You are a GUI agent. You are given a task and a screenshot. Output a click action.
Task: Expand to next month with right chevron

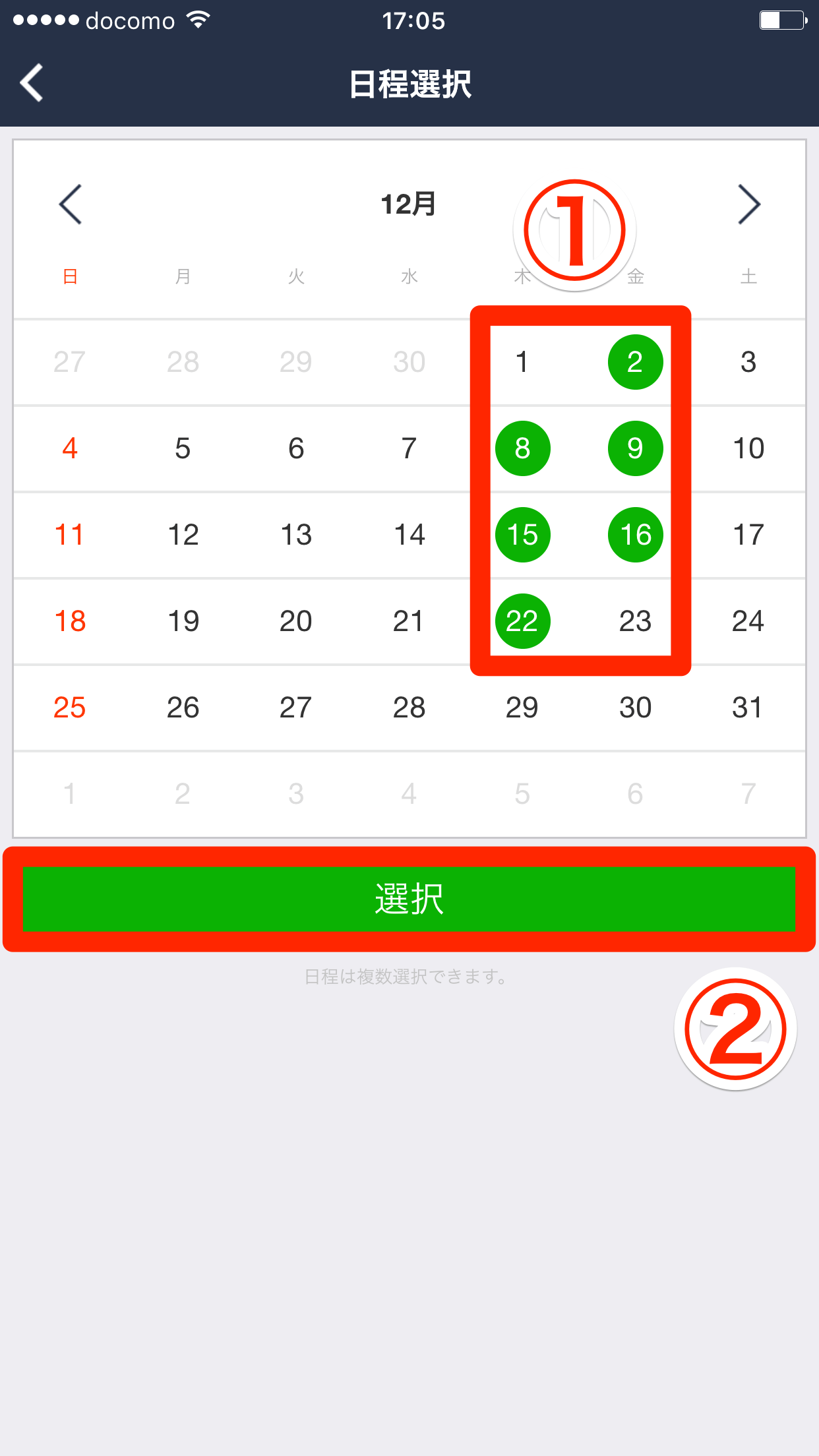click(x=748, y=204)
